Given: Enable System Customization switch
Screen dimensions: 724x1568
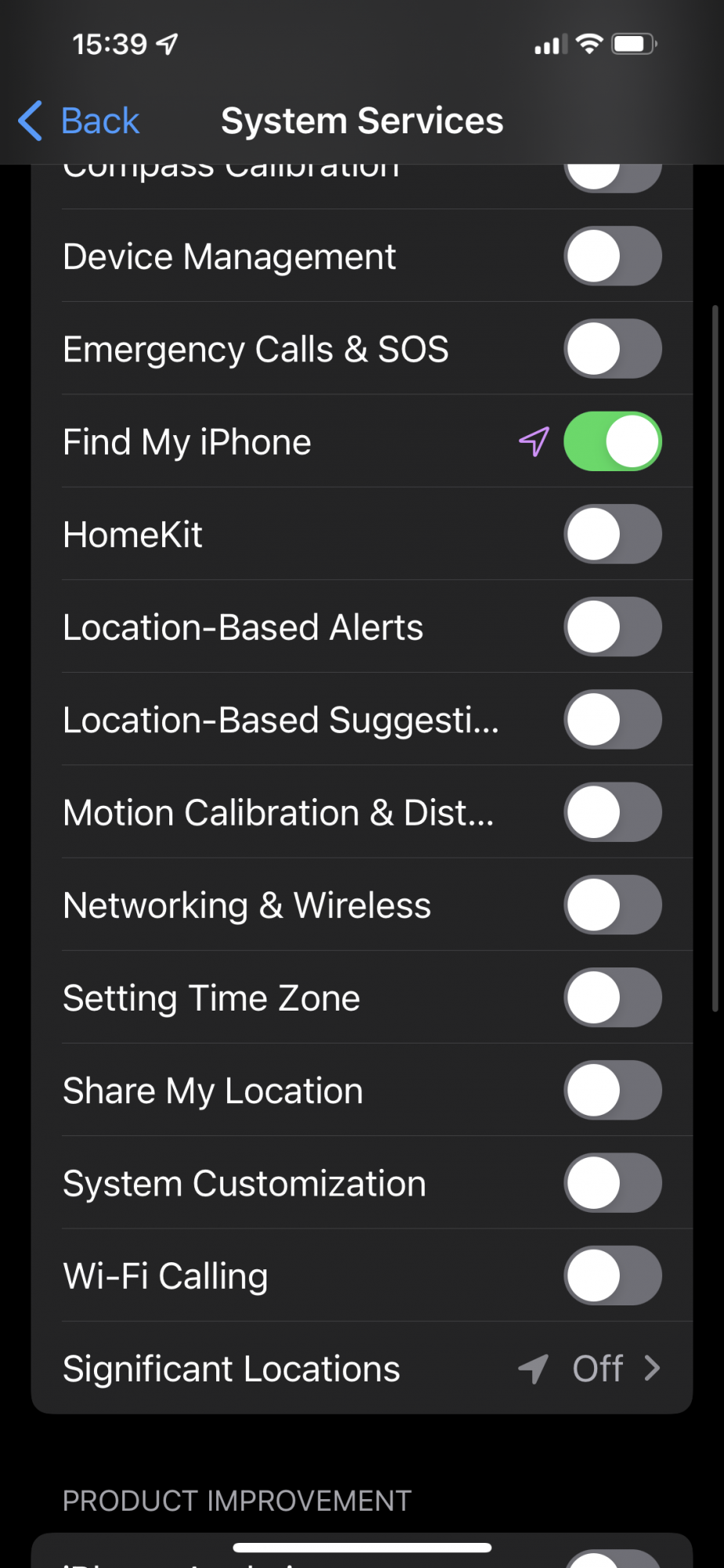Looking at the screenshot, I should tap(612, 1183).
